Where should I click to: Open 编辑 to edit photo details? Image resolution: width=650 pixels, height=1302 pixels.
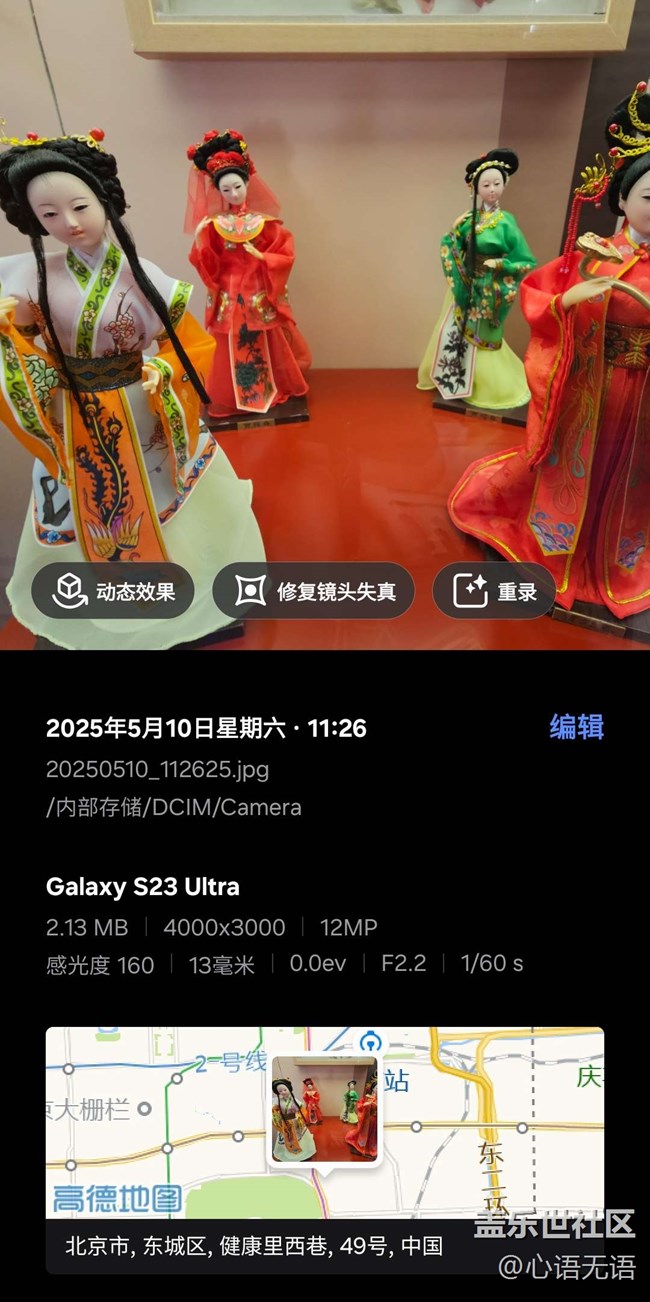pos(576,727)
